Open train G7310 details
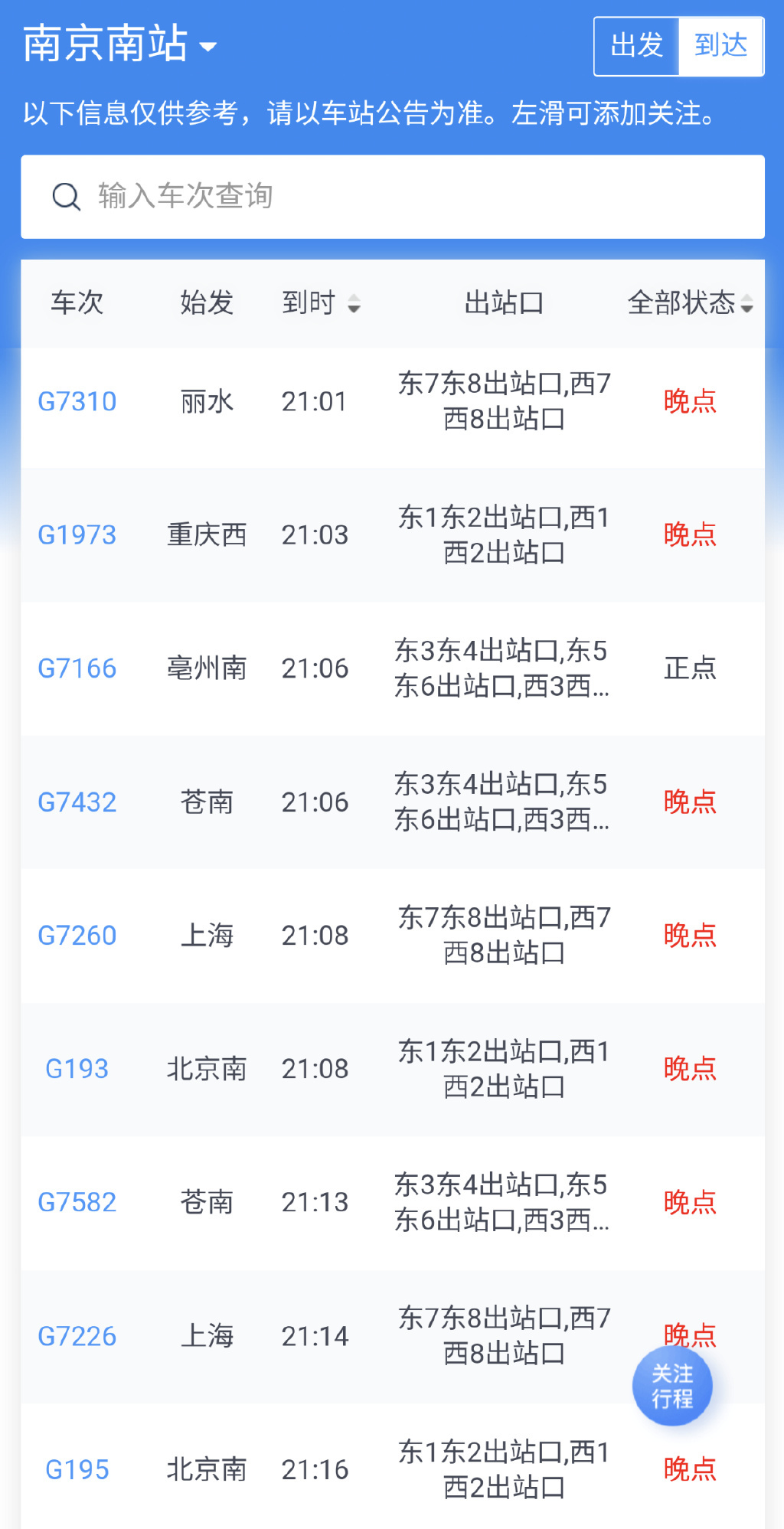Viewport: 784px width, 1529px height. click(x=77, y=400)
